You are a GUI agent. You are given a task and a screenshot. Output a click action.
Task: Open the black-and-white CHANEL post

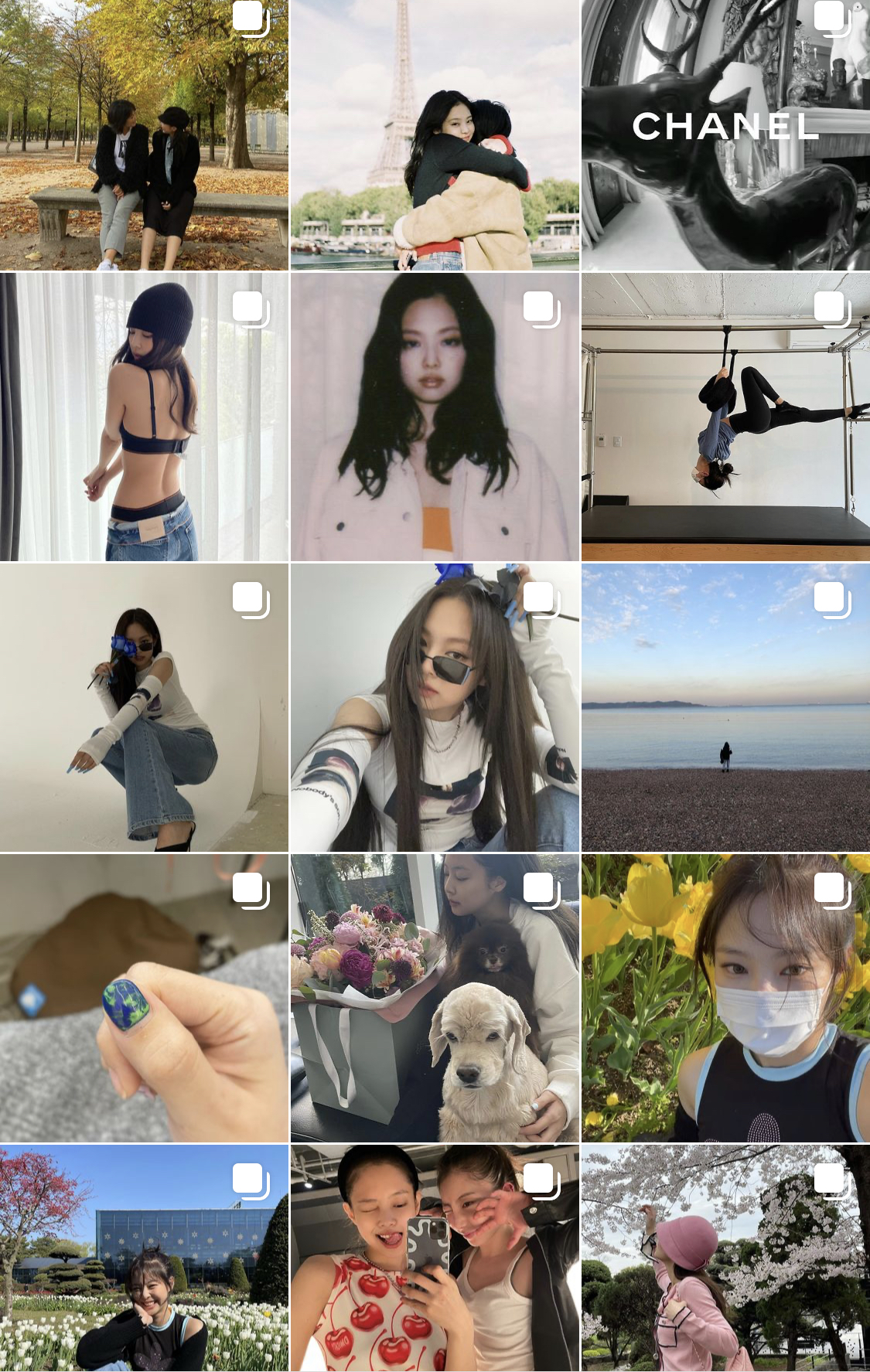(725, 135)
